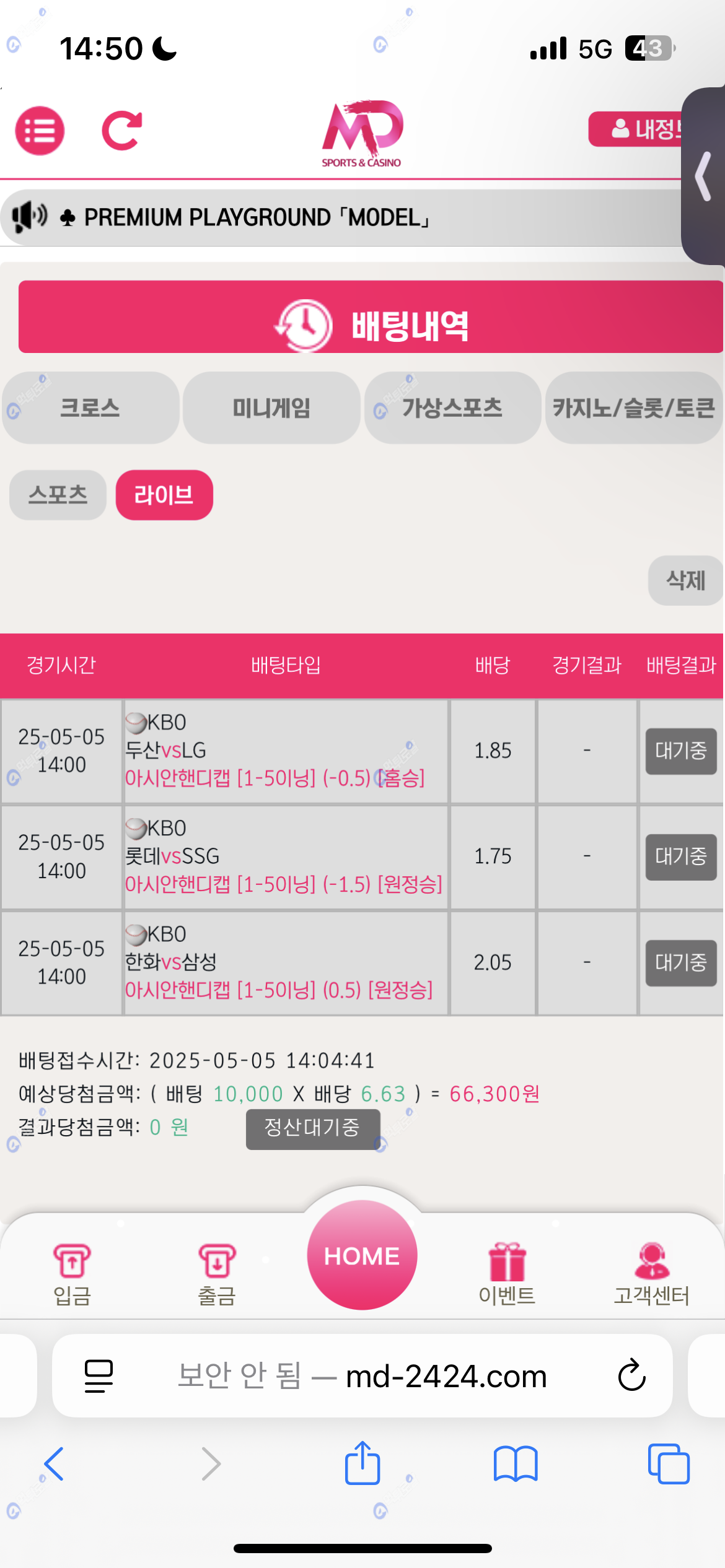Tap the 삭제 delete button
Screen dimensions: 725x1568
pos(685,580)
